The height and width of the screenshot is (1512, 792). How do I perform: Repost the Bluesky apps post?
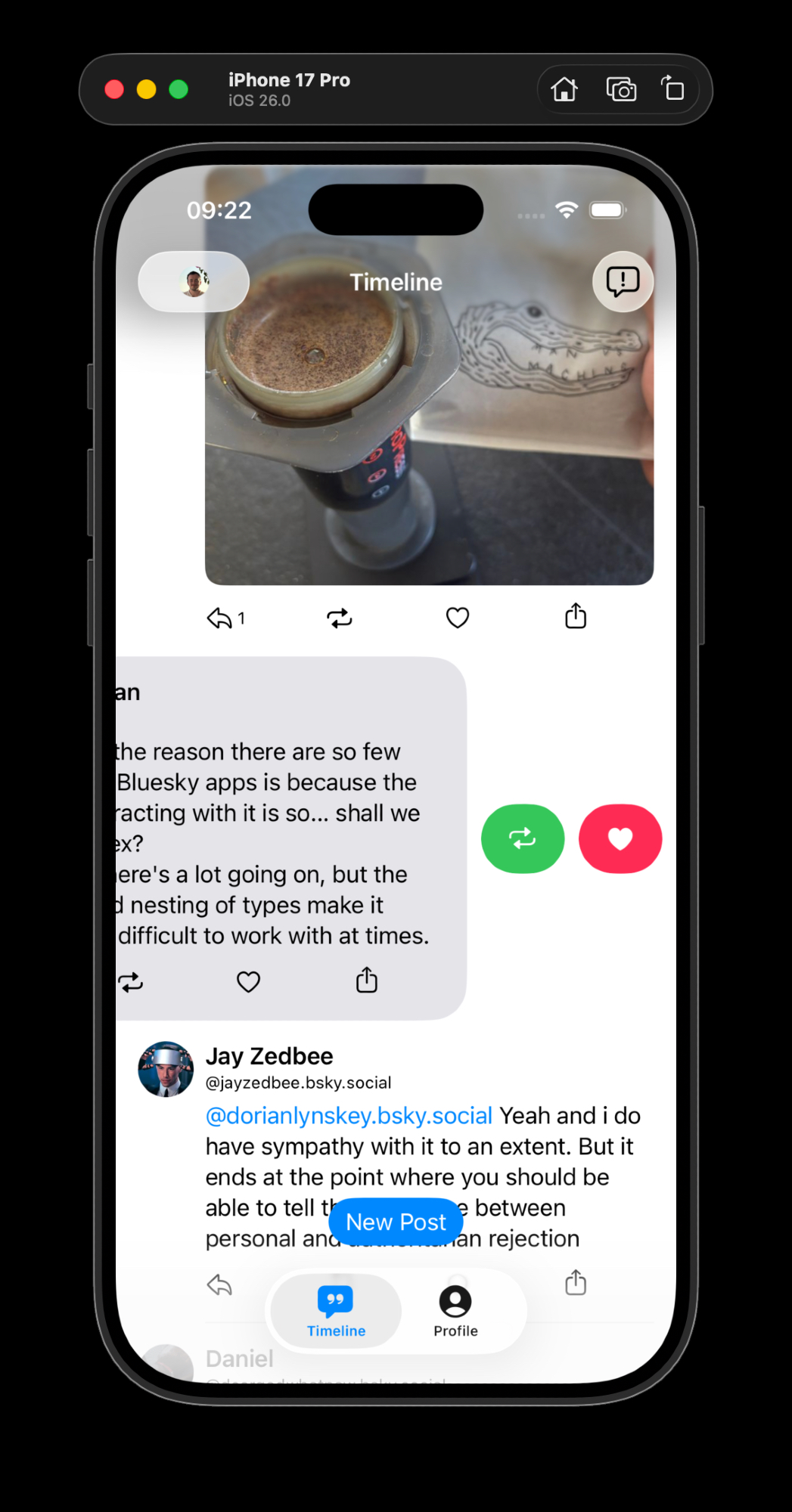point(130,981)
